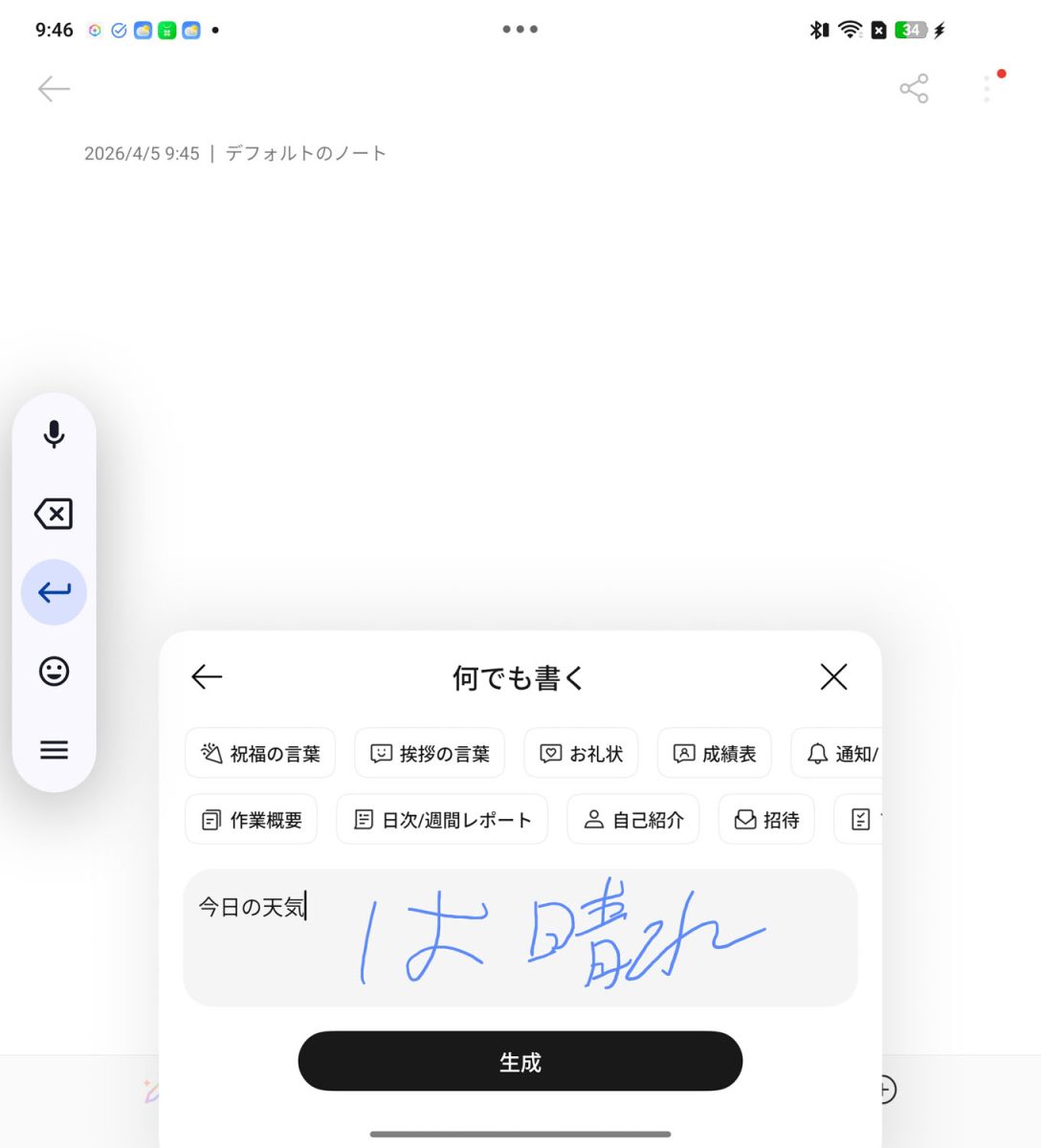Open the overflow menu at top right
The width and height of the screenshot is (1041, 1148).
987,89
